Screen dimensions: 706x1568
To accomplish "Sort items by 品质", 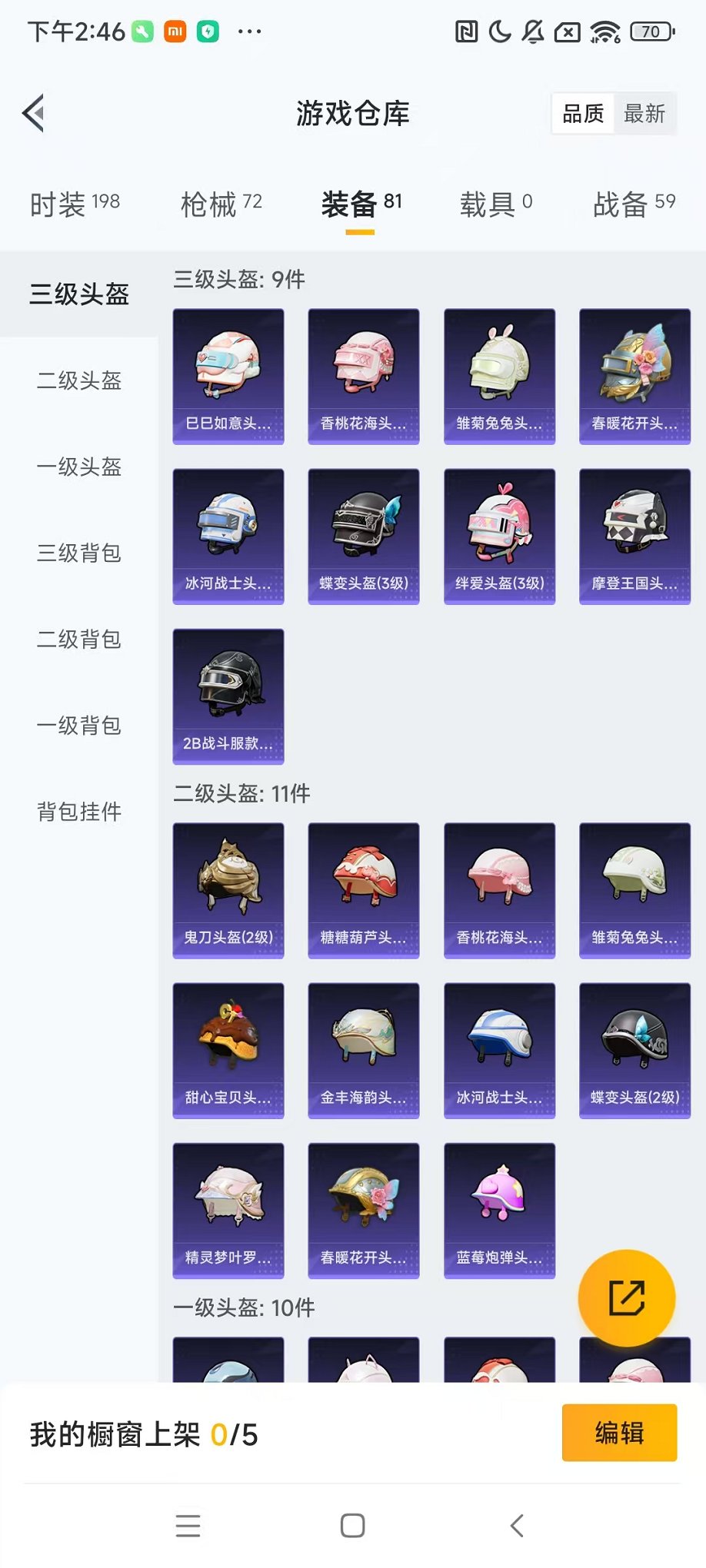I will pos(583,114).
